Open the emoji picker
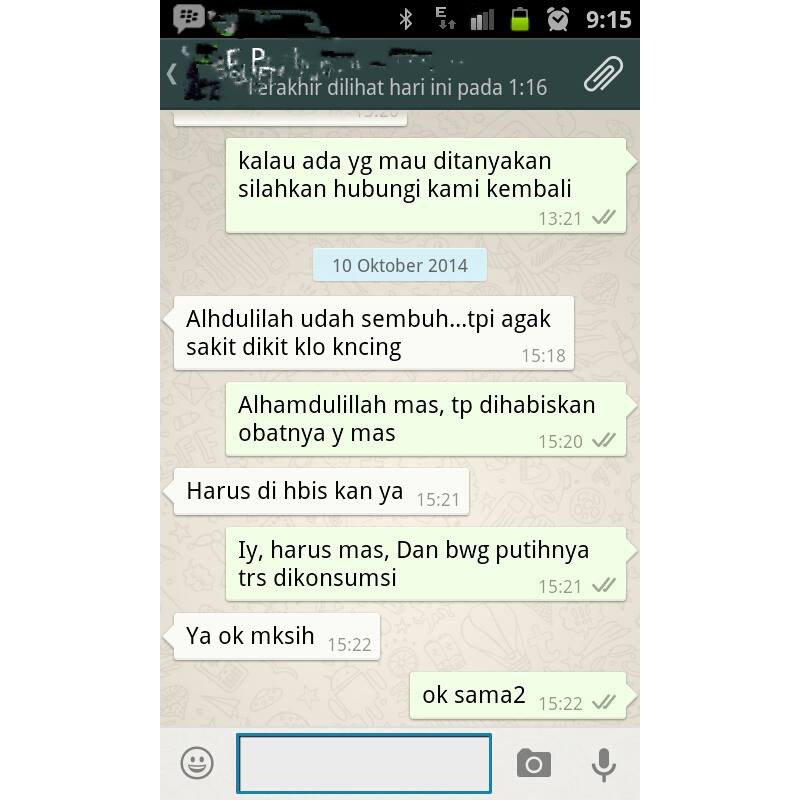The width and height of the screenshot is (800, 800). tap(197, 764)
